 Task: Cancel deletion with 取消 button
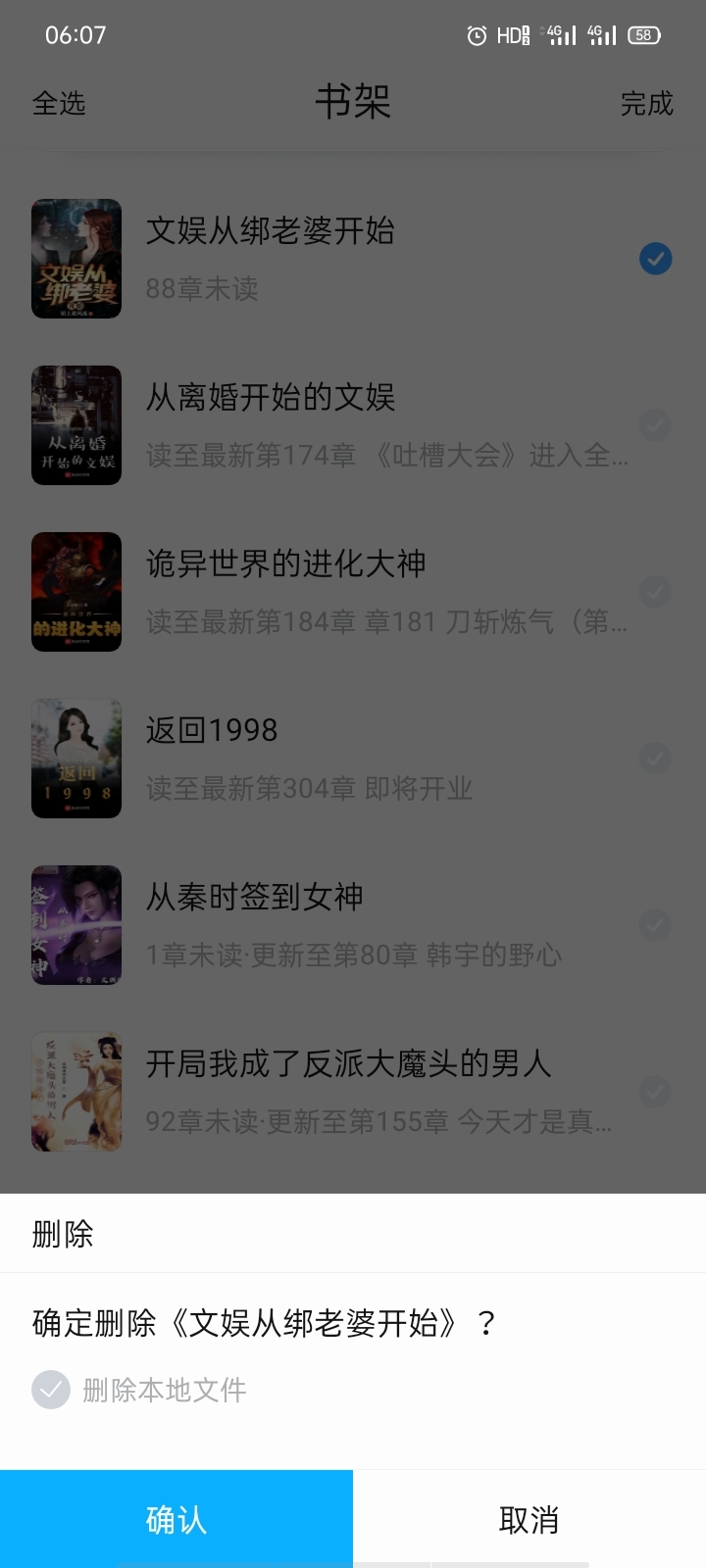pos(529,1519)
